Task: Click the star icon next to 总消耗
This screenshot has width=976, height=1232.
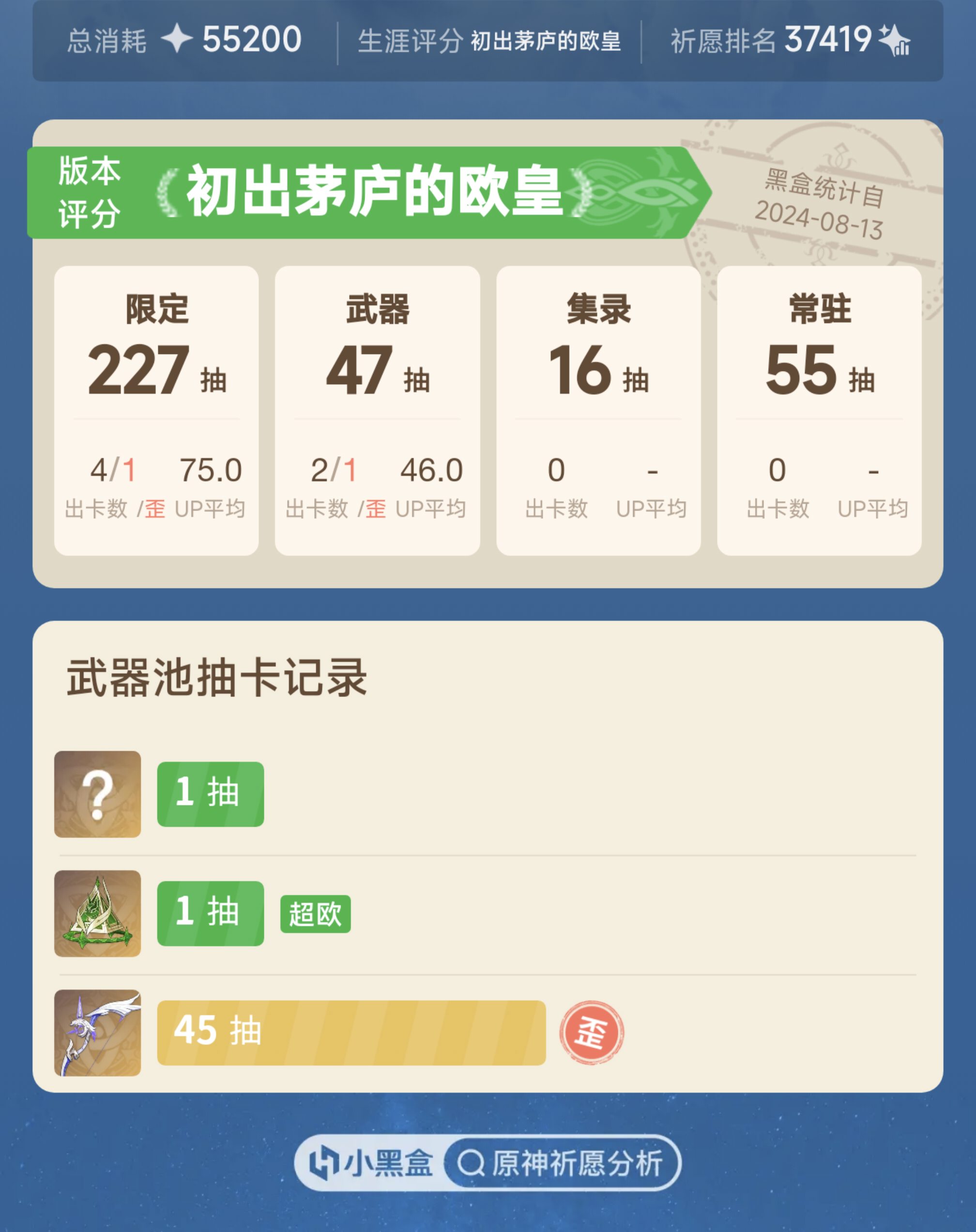Action: tap(178, 38)
